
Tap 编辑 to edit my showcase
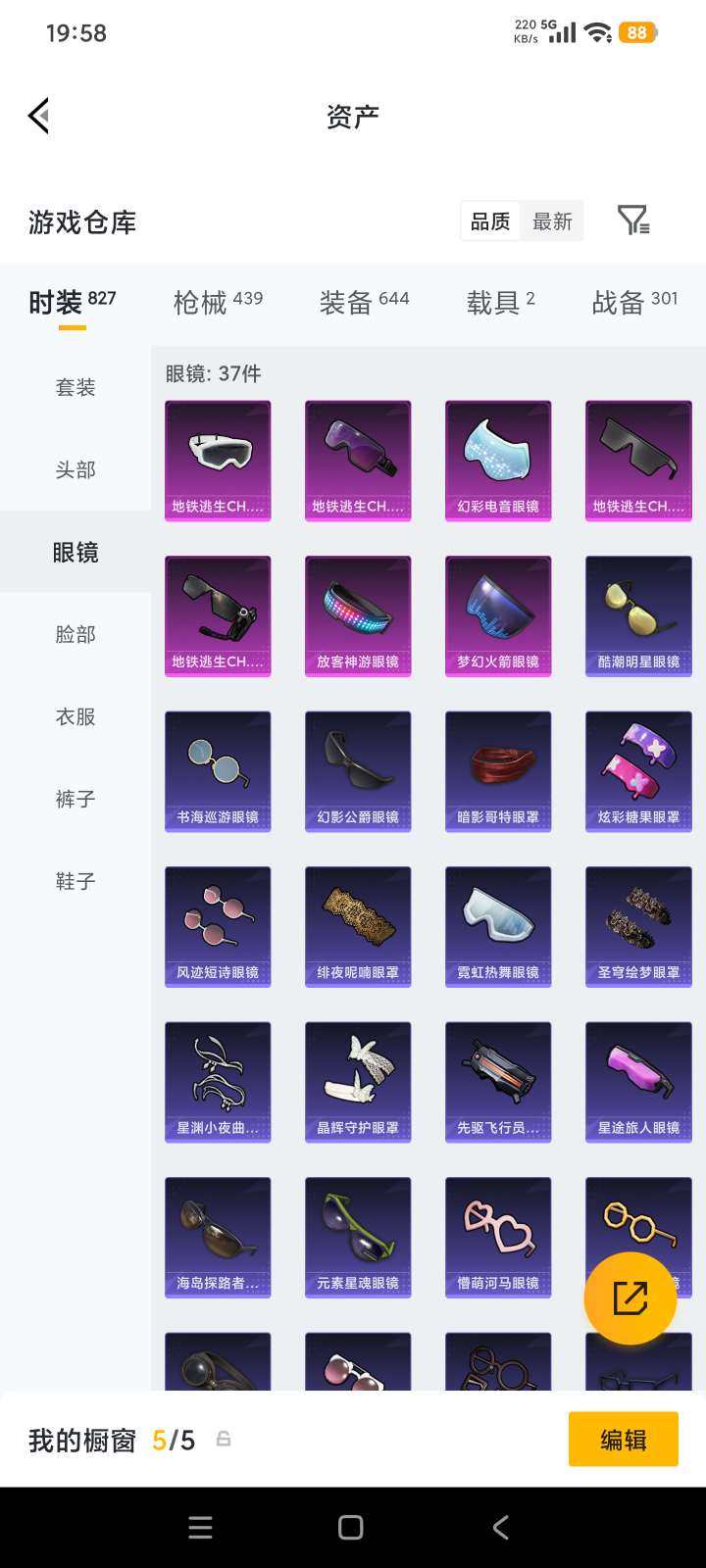tap(623, 1439)
